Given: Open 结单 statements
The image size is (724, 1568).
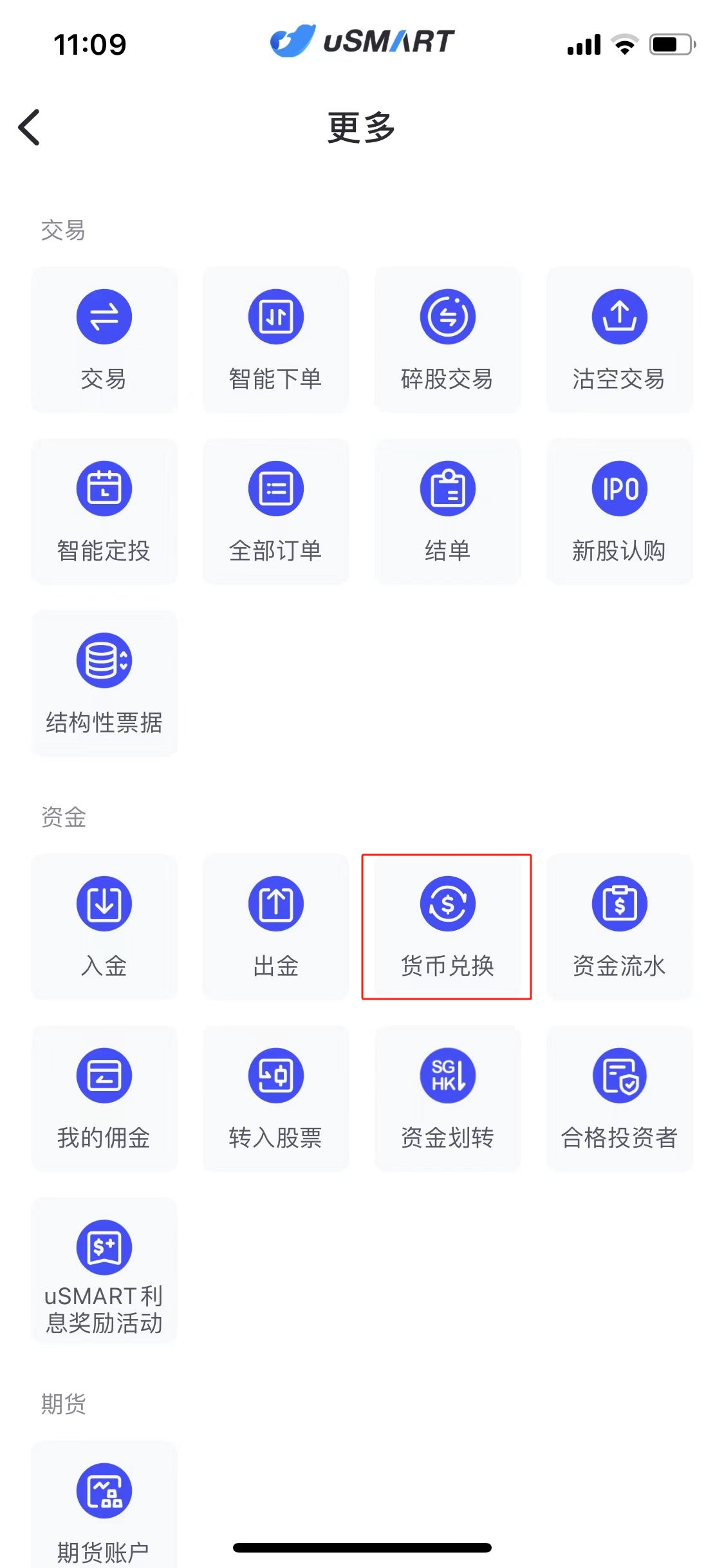Looking at the screenshot, I should click(447, 511).
